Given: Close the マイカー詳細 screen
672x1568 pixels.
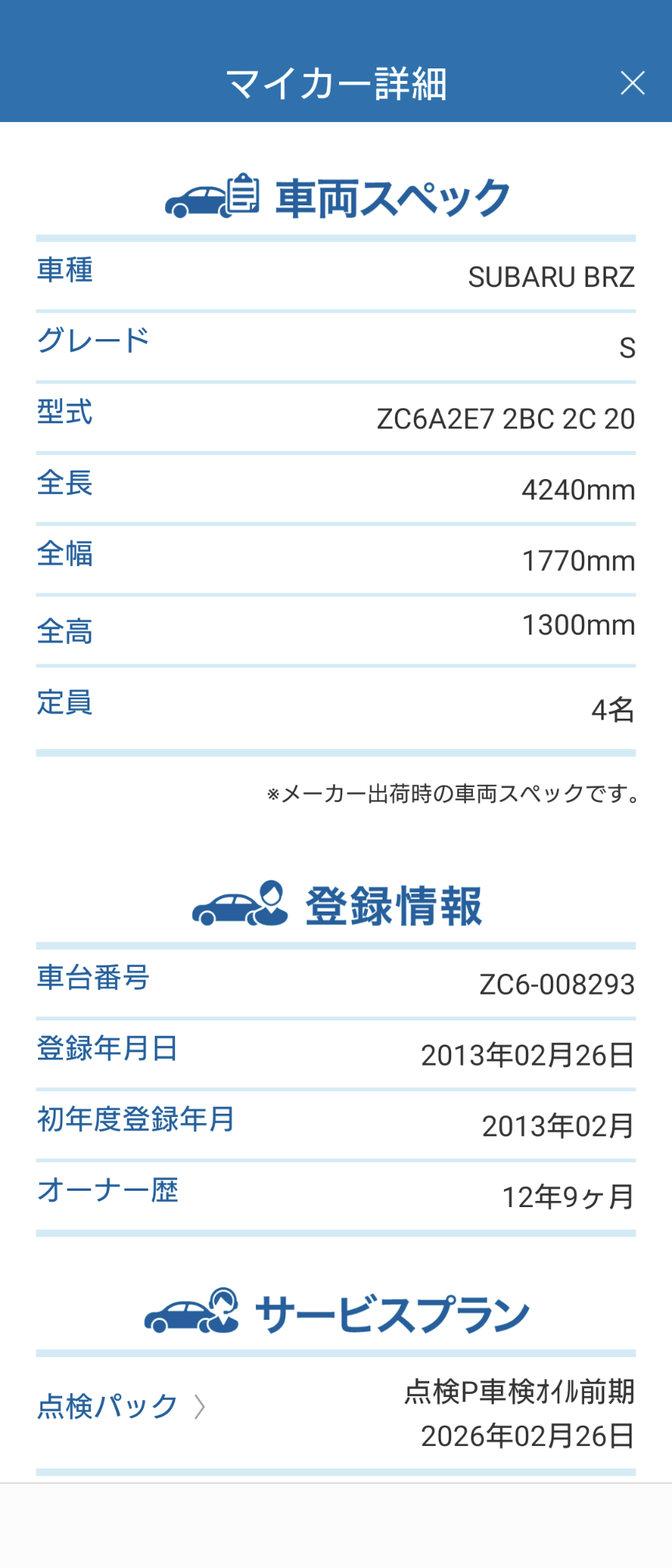Looking at the screenshot, I should pyautogui.click(x=632, y=83).
